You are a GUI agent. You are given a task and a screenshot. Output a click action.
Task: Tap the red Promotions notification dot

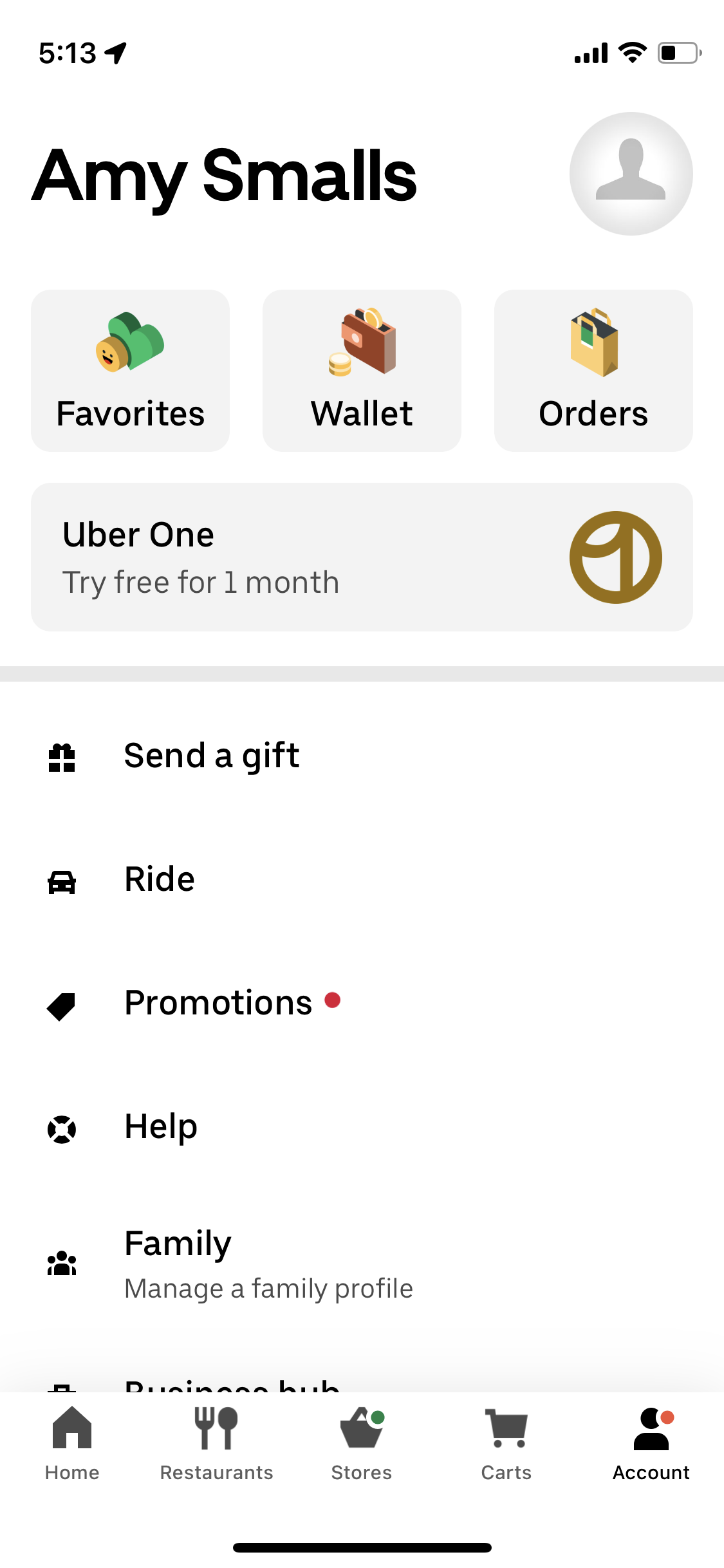pos(332,1000)
